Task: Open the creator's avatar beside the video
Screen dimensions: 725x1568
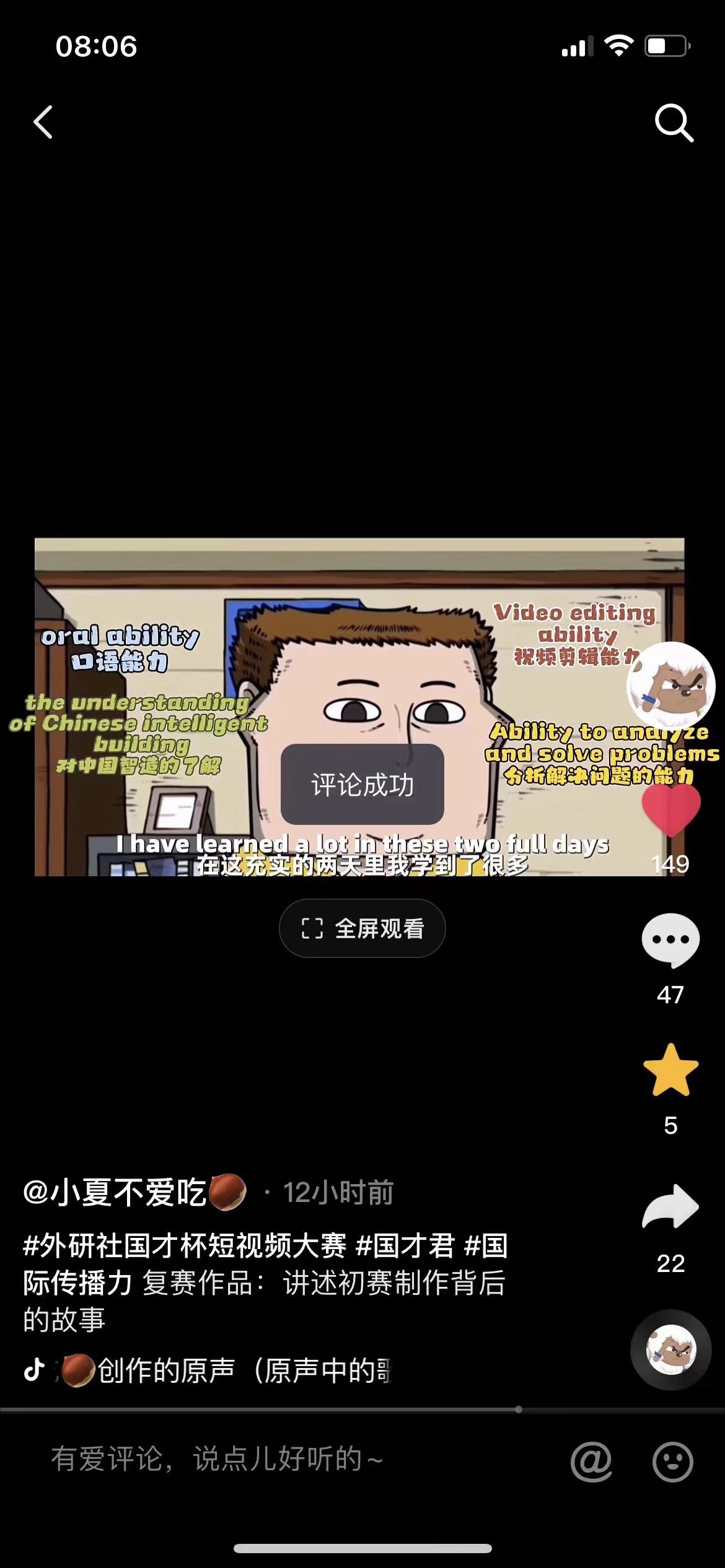Action: [670, 685]
